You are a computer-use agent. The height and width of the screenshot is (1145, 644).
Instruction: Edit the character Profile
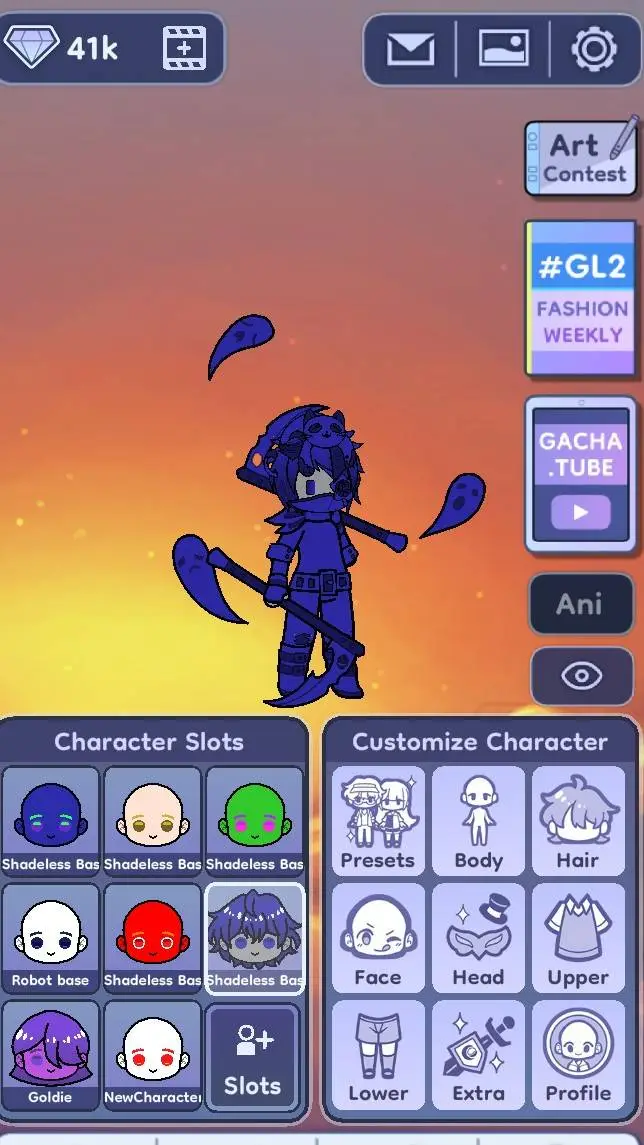578,1053
